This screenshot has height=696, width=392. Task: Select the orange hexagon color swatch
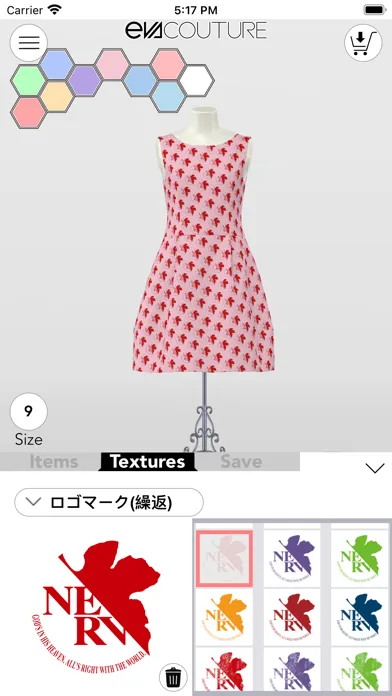(x=56, y=96)
